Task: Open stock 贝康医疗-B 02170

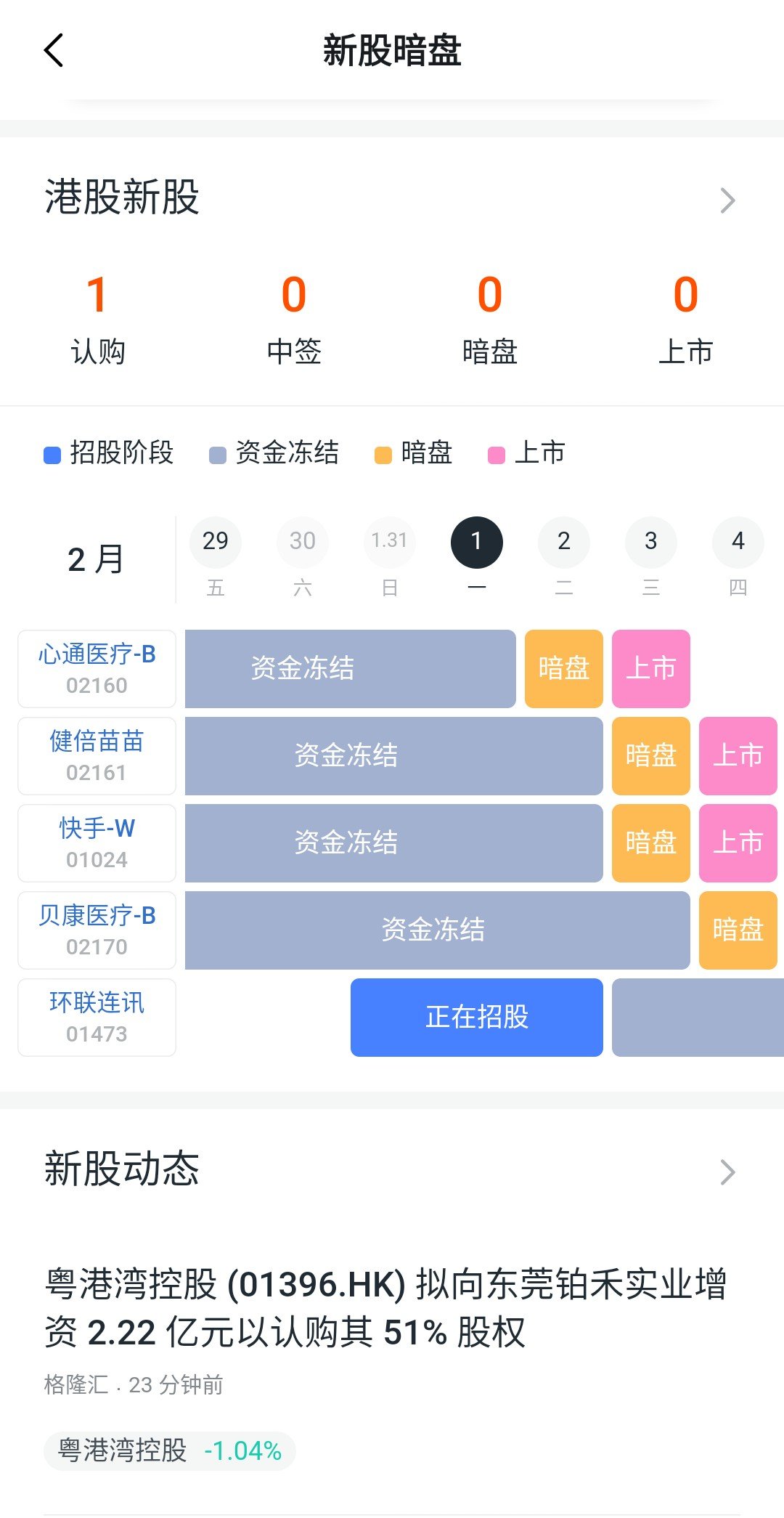Action: click(x=97, y=930)
